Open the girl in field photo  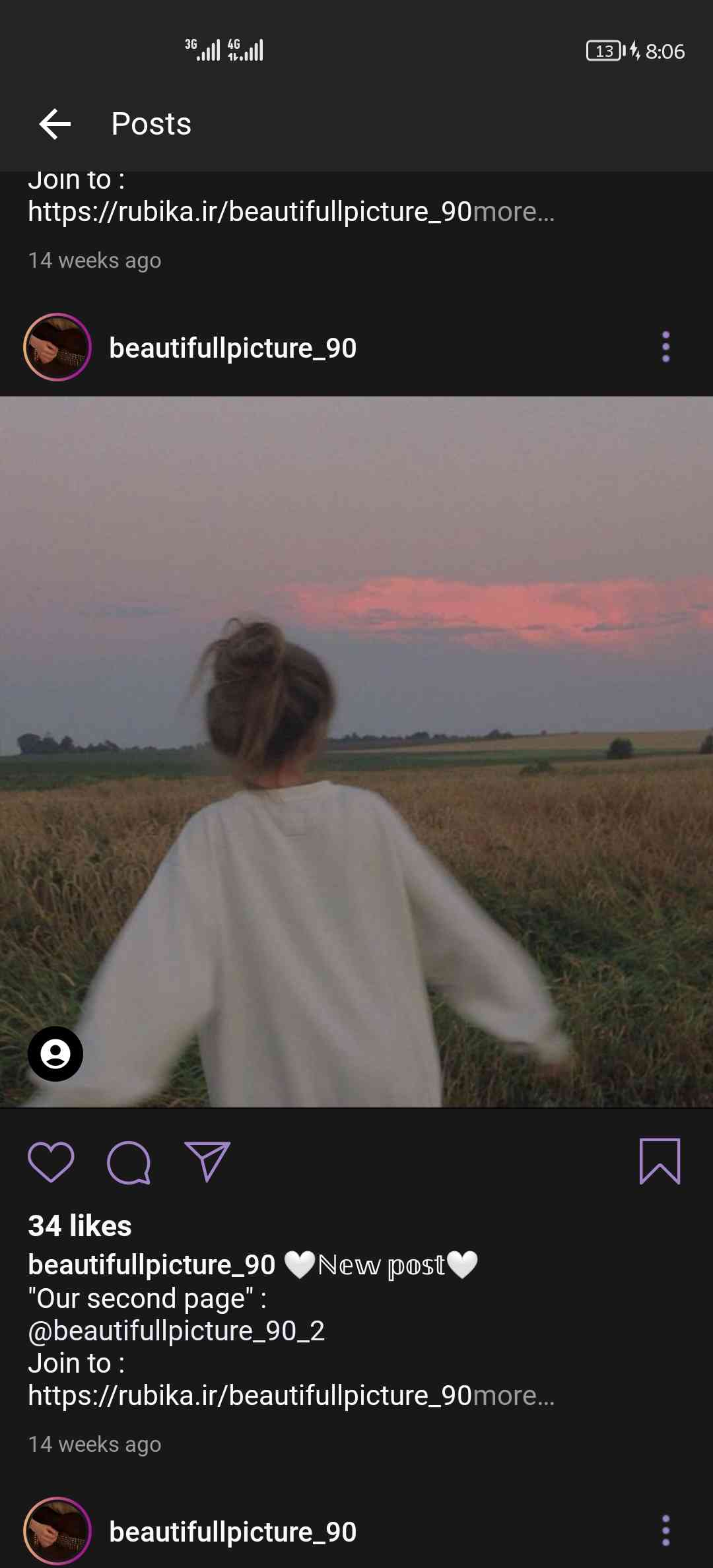tap(356, 751)
